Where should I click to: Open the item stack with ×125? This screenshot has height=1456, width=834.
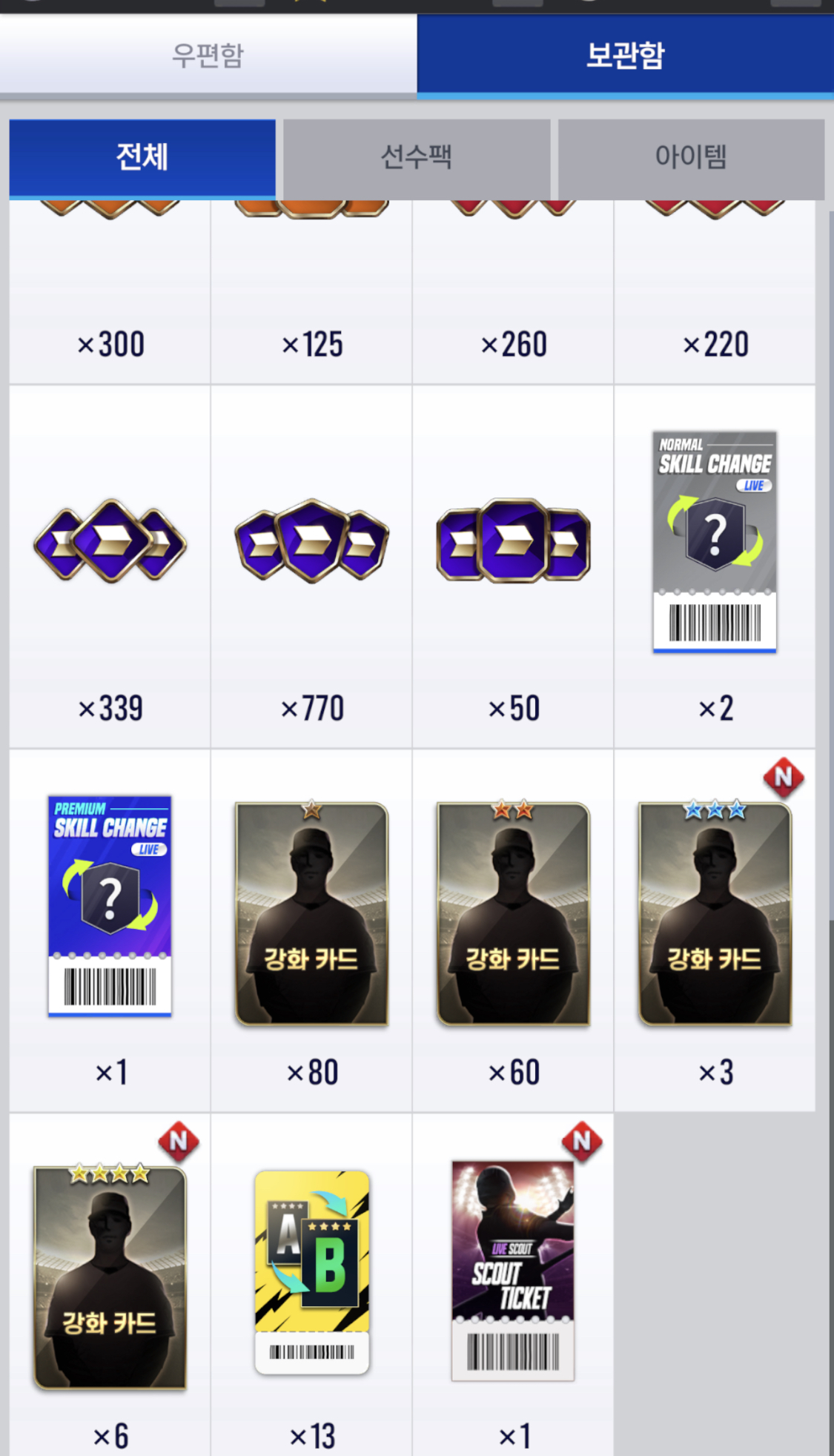[311, 297]
